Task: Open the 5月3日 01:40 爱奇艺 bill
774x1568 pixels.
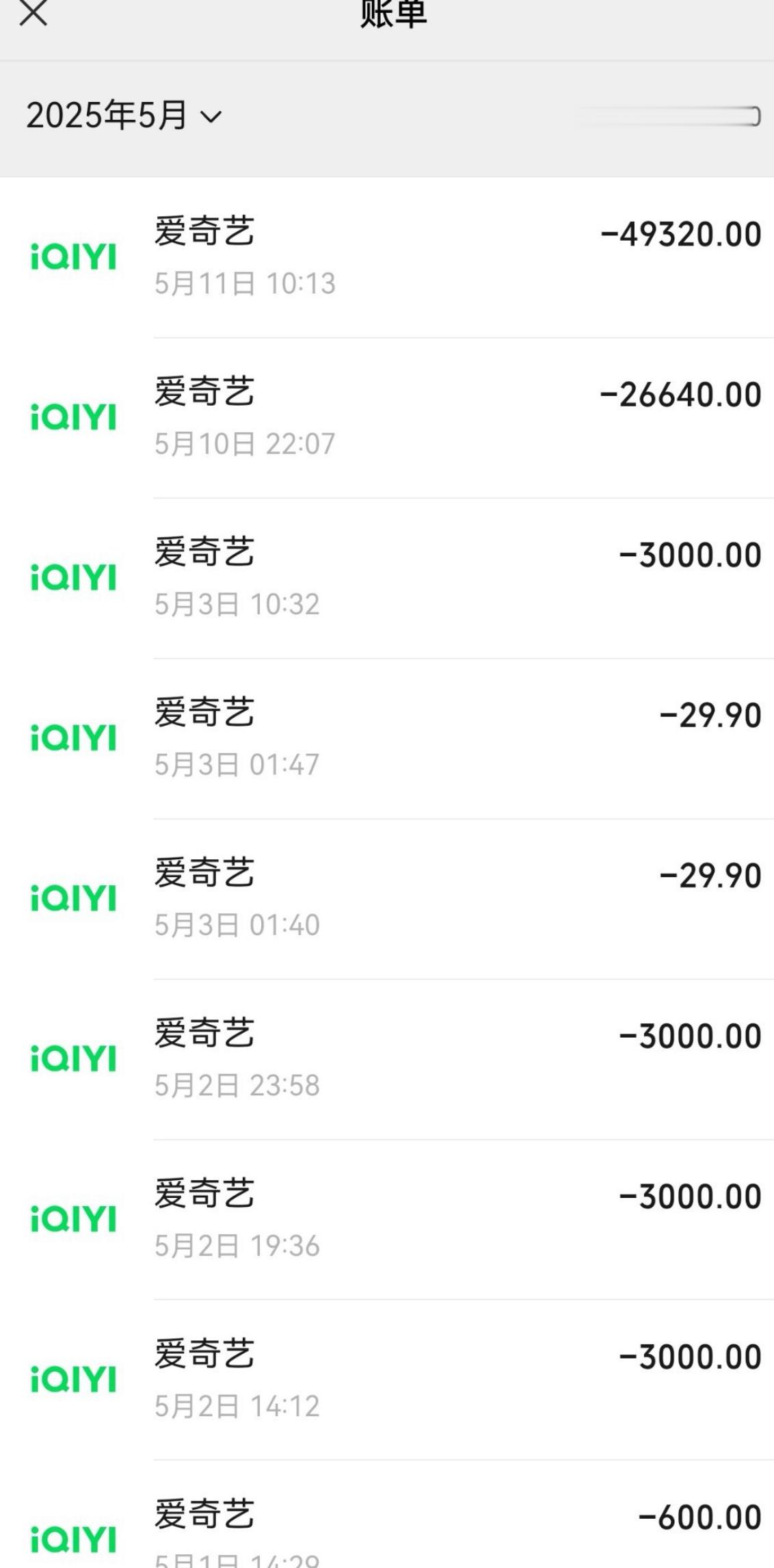Action: tap(387, 899)
